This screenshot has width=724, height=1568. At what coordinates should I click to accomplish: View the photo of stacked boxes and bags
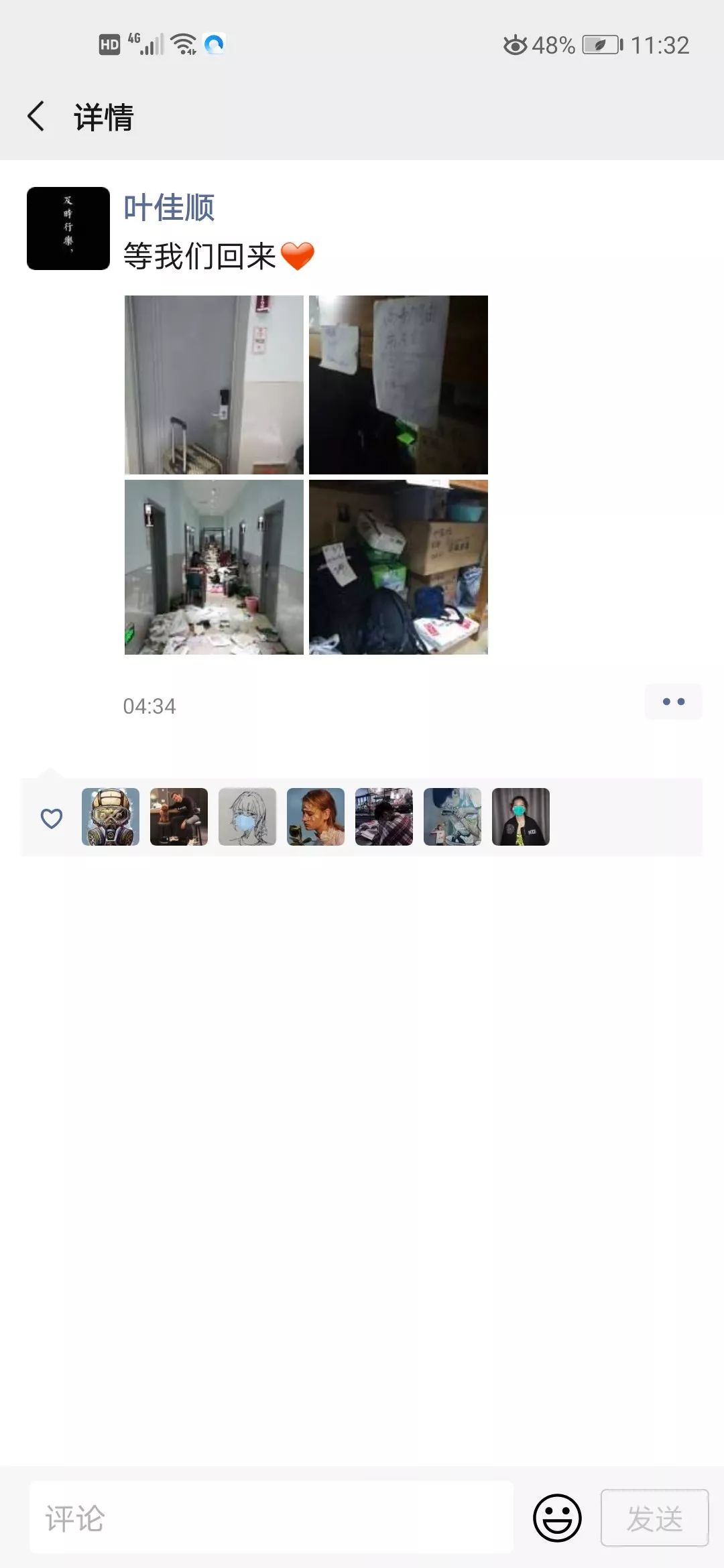click(x=398, y=567)
